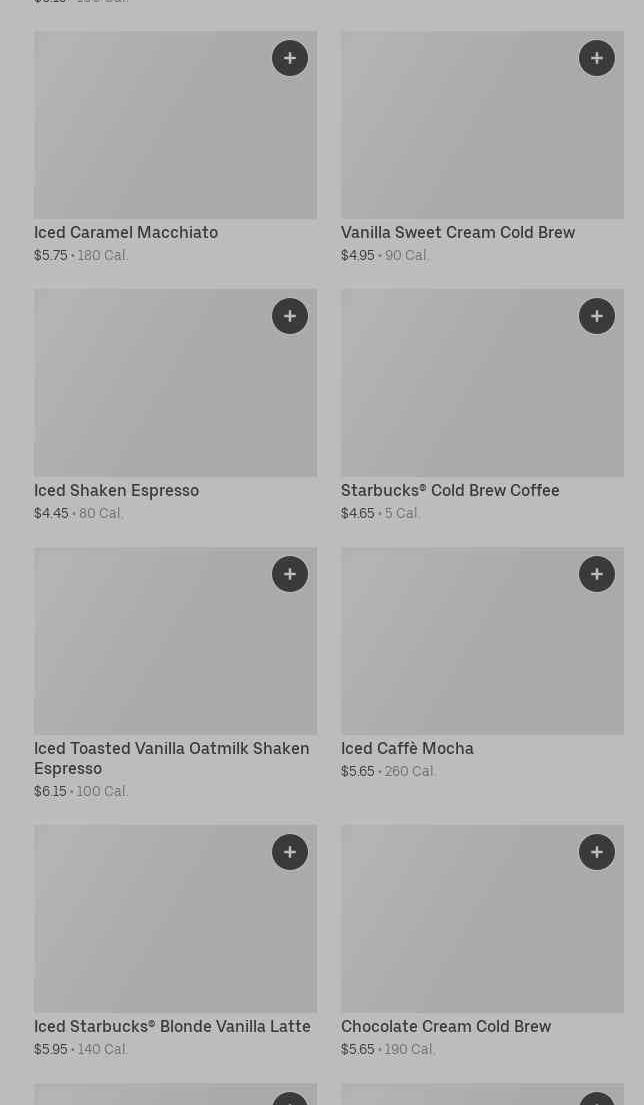The height and width of the screenshot is (1105, 644).
Task: View Chocolate Cream Cold Brew details
Action: pos(446,1026)
